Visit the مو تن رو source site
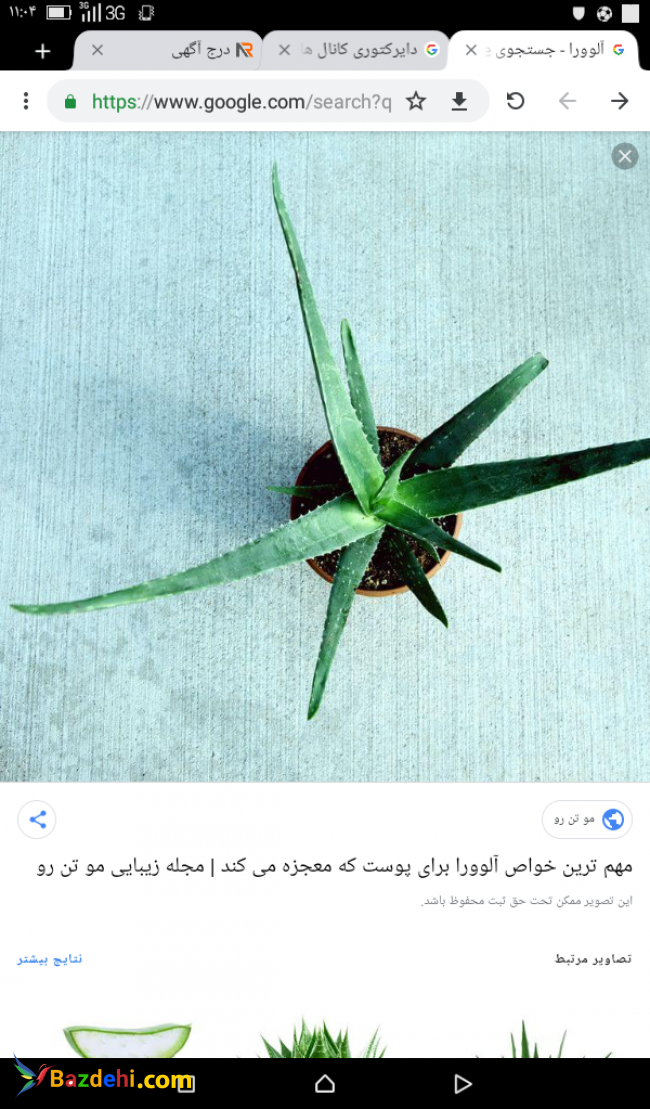The height and width of the screenshot is (1109, 650). pos(585,820)
